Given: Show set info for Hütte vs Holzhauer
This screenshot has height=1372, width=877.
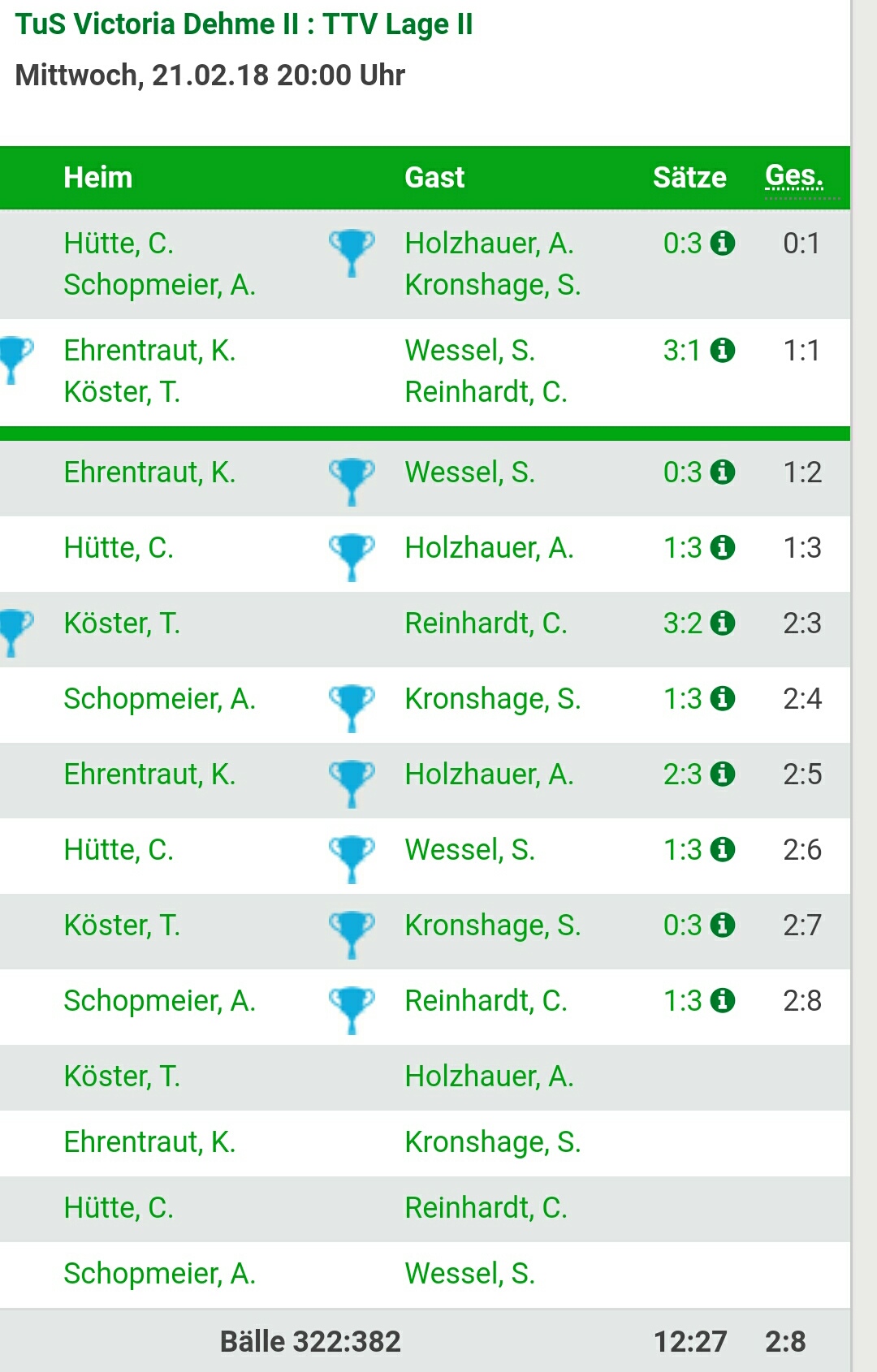Looking at the screenshot, I should point(722,547).
